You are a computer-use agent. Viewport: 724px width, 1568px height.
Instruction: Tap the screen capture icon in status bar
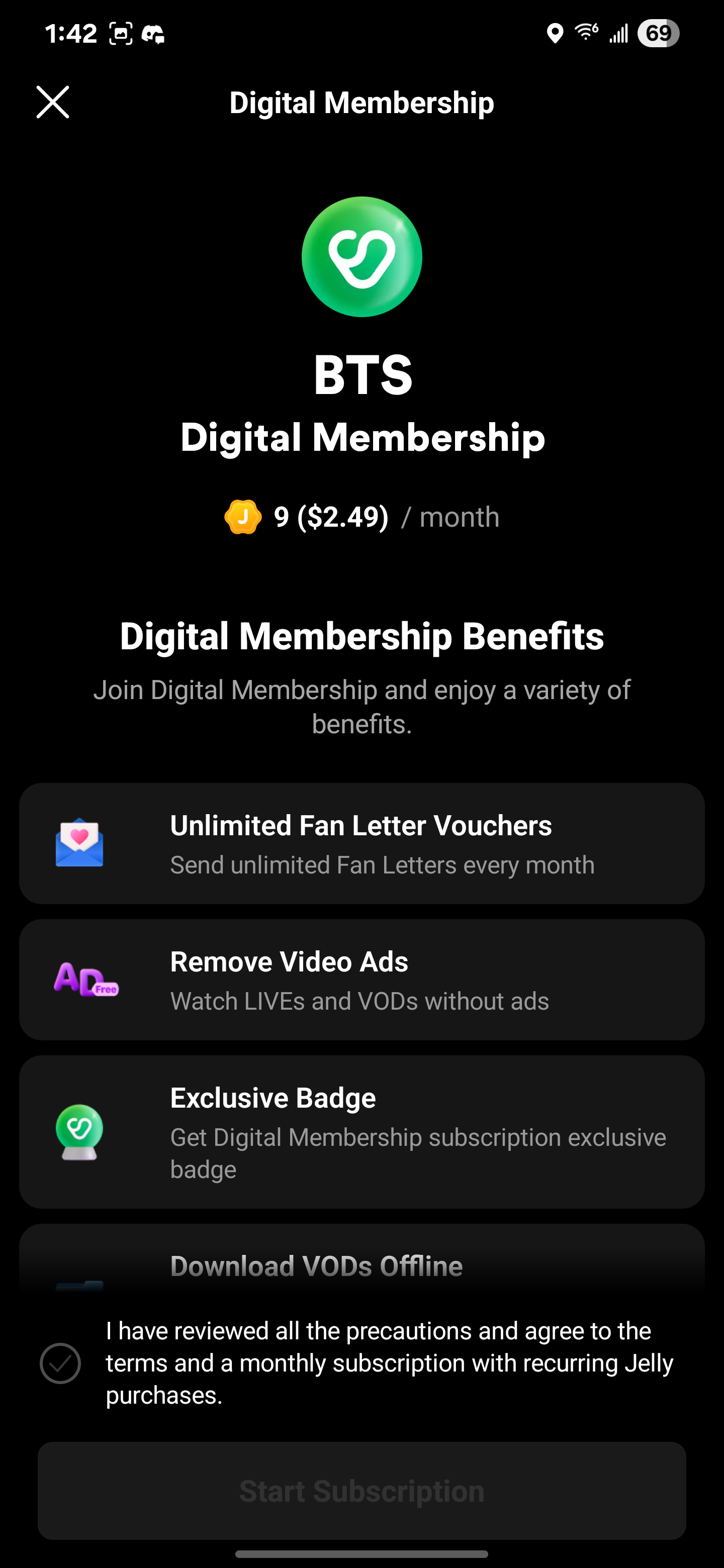click(120, 34)
